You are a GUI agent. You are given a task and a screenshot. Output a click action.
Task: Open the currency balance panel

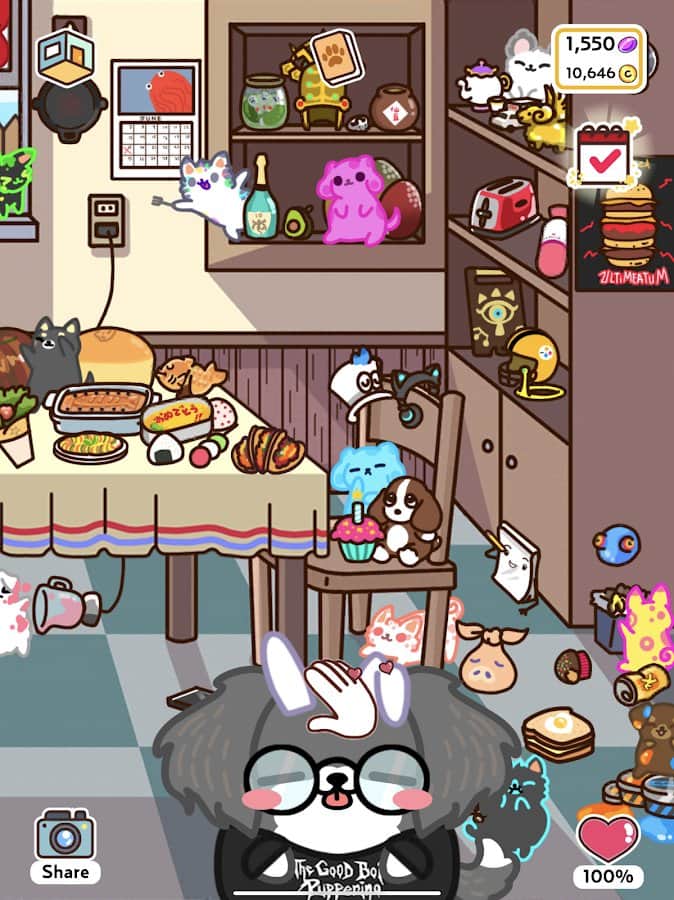pos(599,58)
